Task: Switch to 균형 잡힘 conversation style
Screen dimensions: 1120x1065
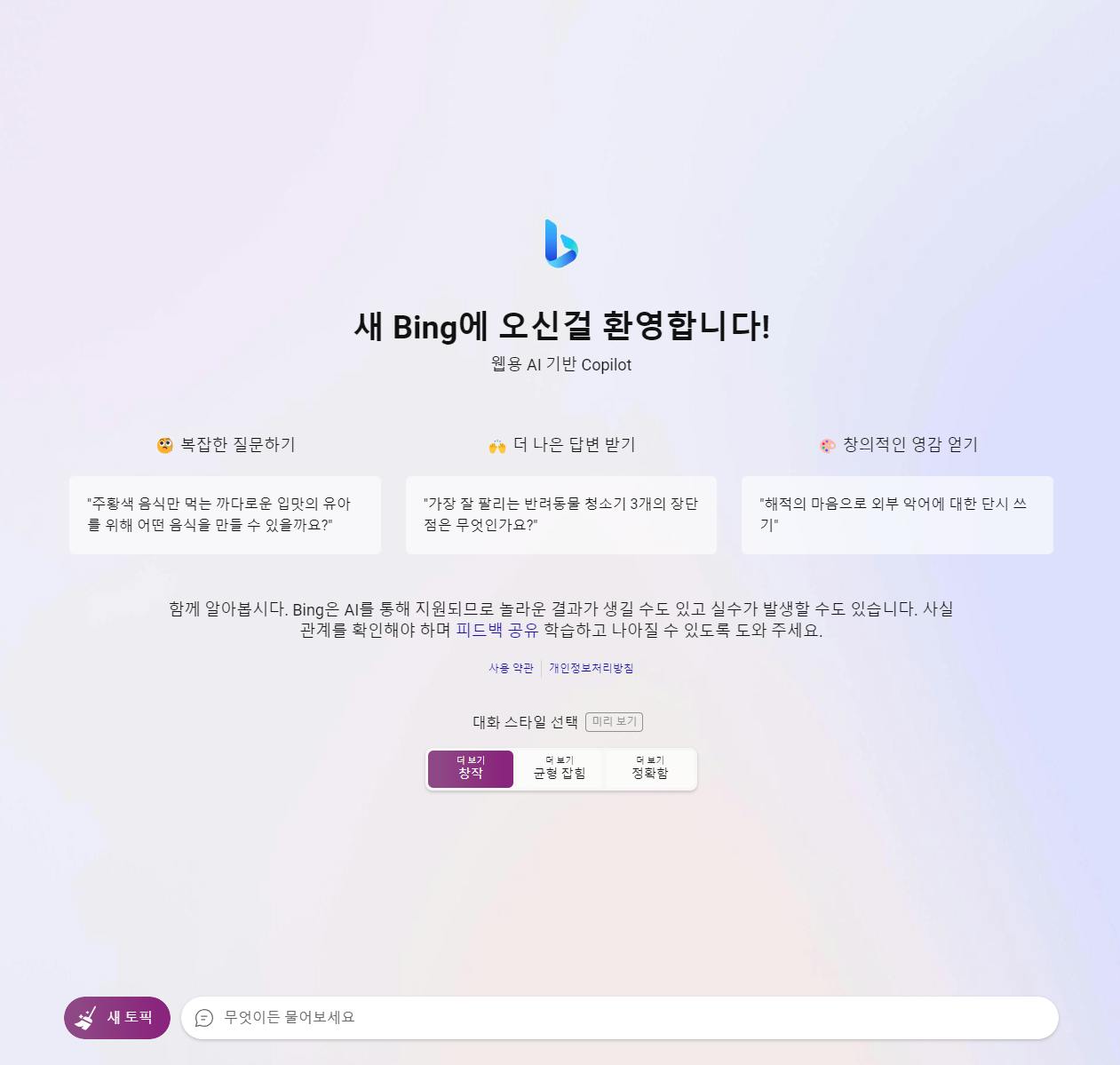Action: [560, 768]
